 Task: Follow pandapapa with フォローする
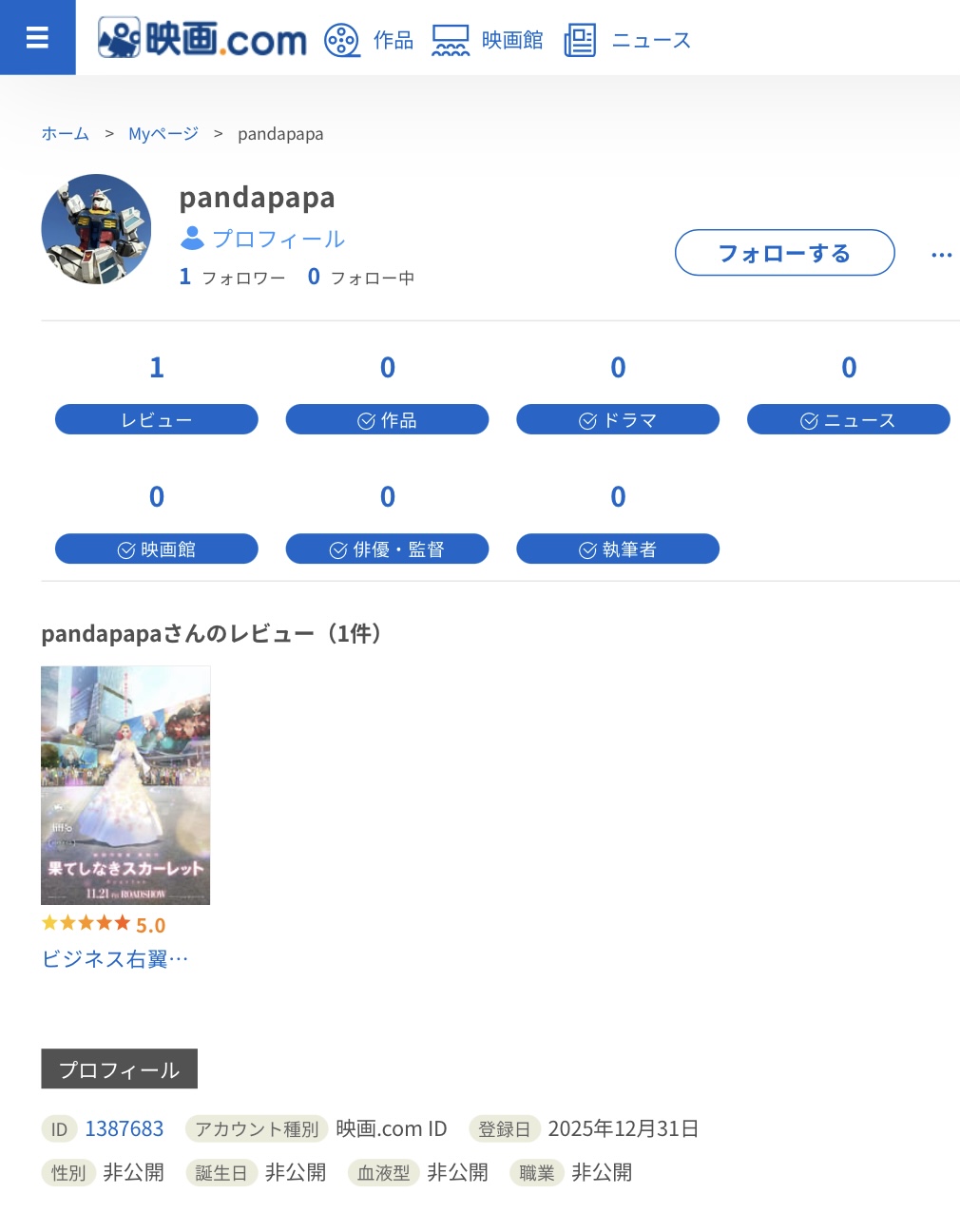pyautogui.click(x=784, y=253)
